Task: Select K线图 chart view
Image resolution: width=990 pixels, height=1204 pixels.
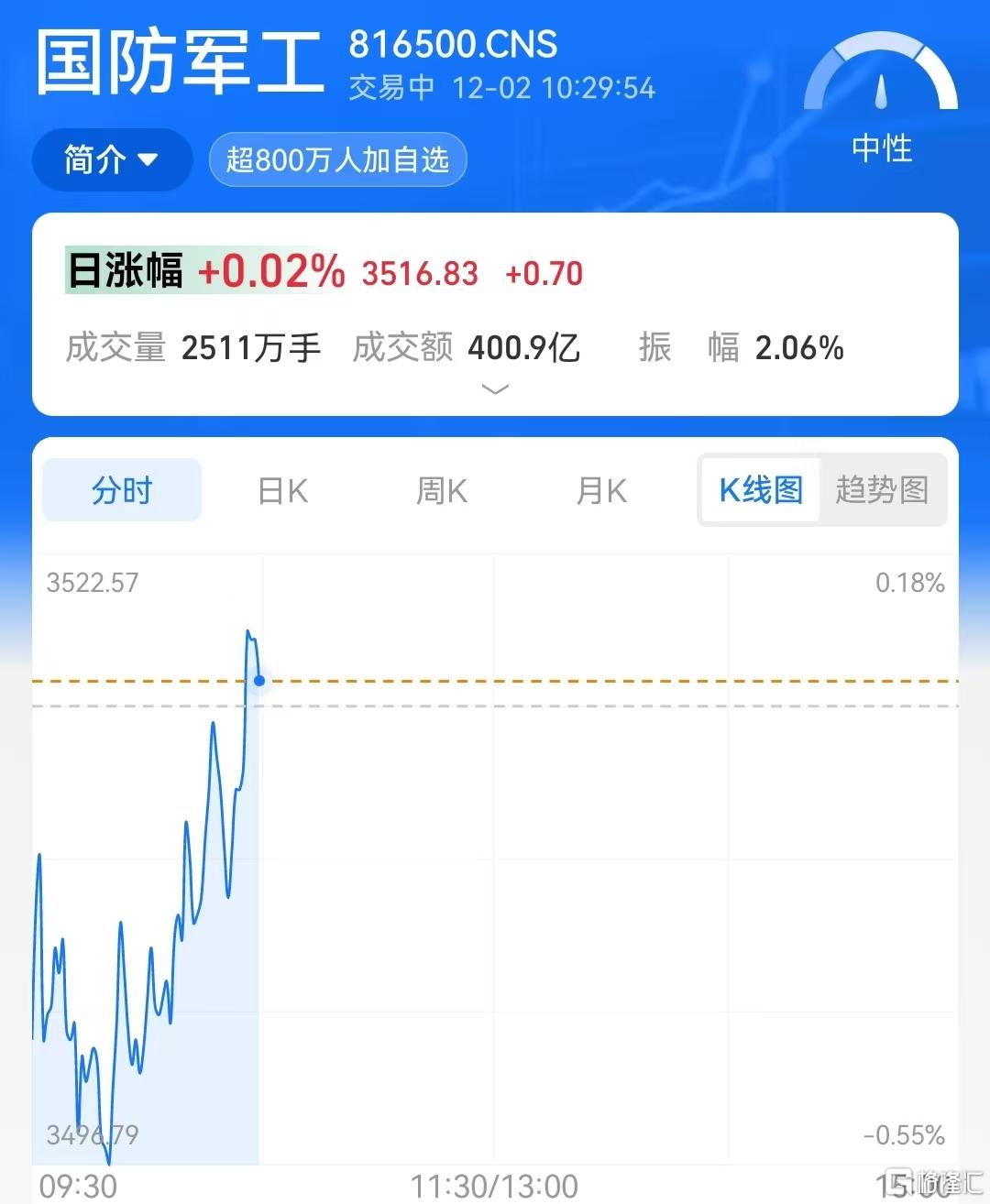Action: (761, 490)
